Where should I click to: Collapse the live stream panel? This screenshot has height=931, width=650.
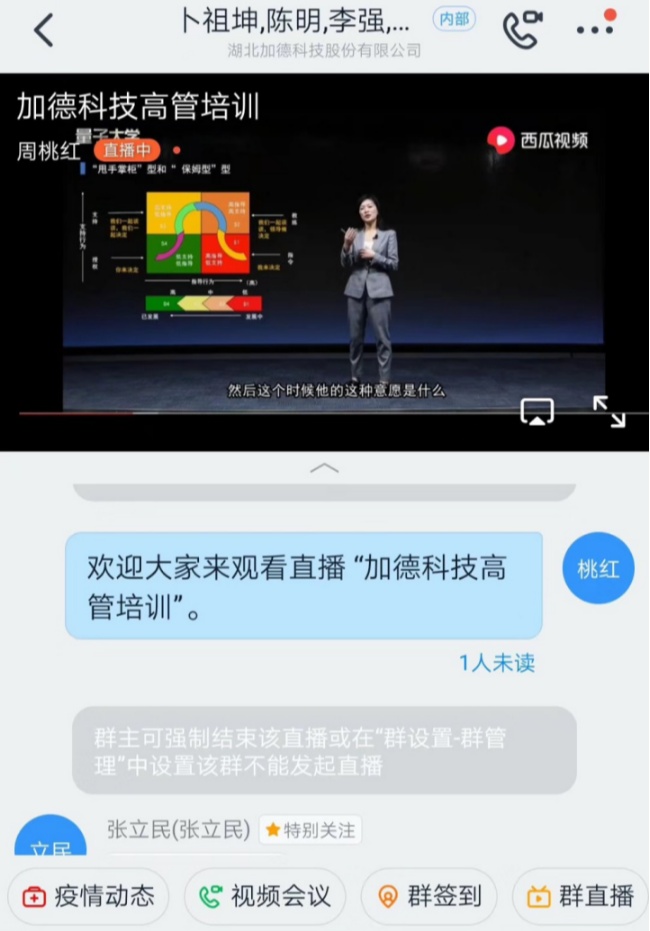pos(324,467)
